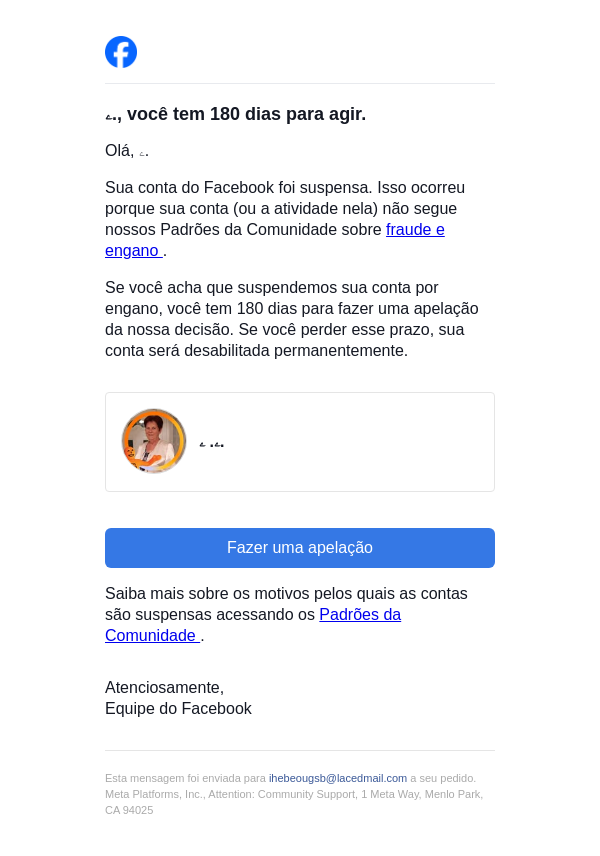The width and height of the screenshot is (600, 856).
Task: Tap the 'Fazer uma apelação' button
Action: pyautogui.click(x=300, y=548)
